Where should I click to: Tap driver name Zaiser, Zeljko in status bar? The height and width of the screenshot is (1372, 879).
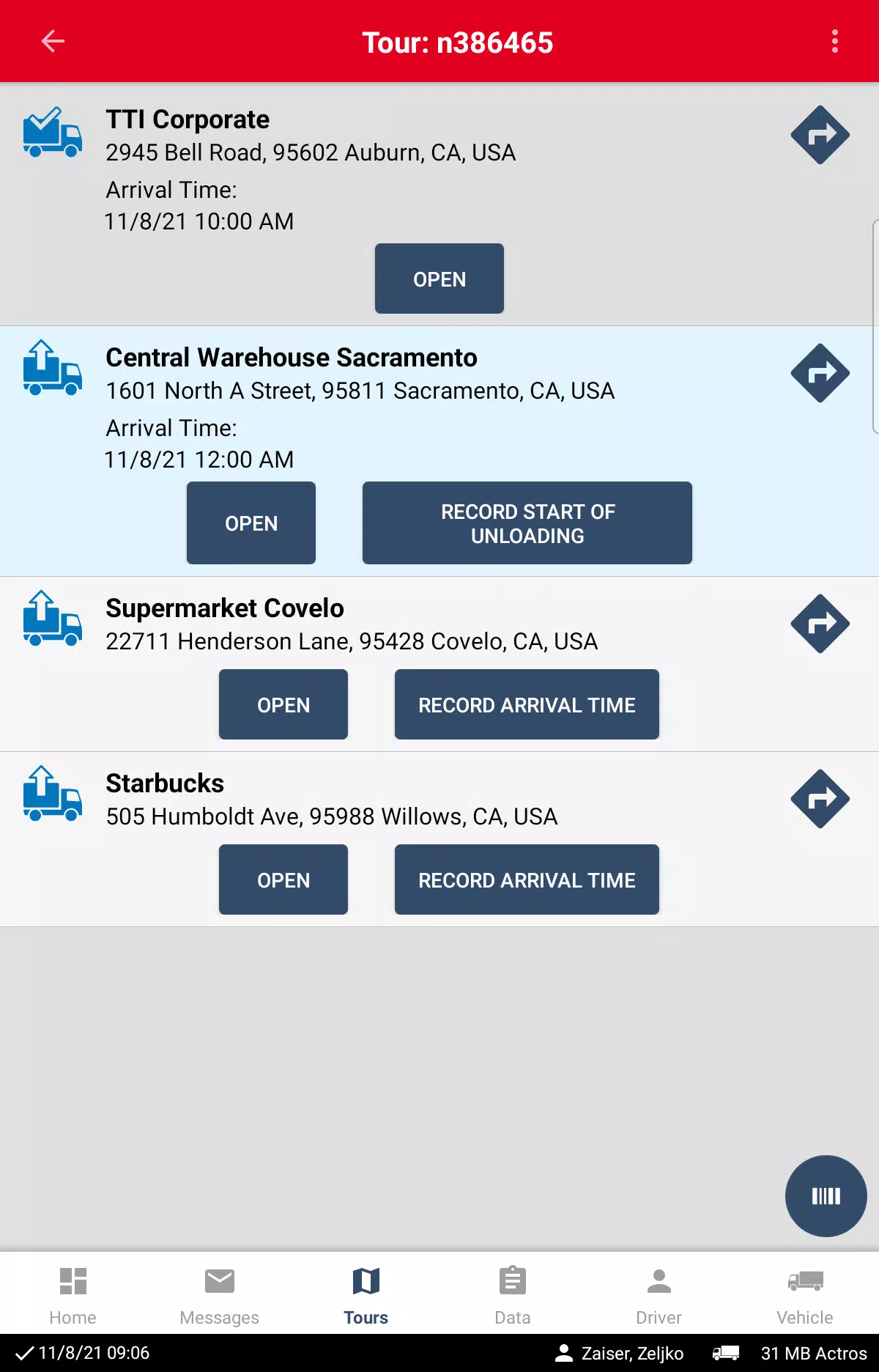pos(630,1352)
